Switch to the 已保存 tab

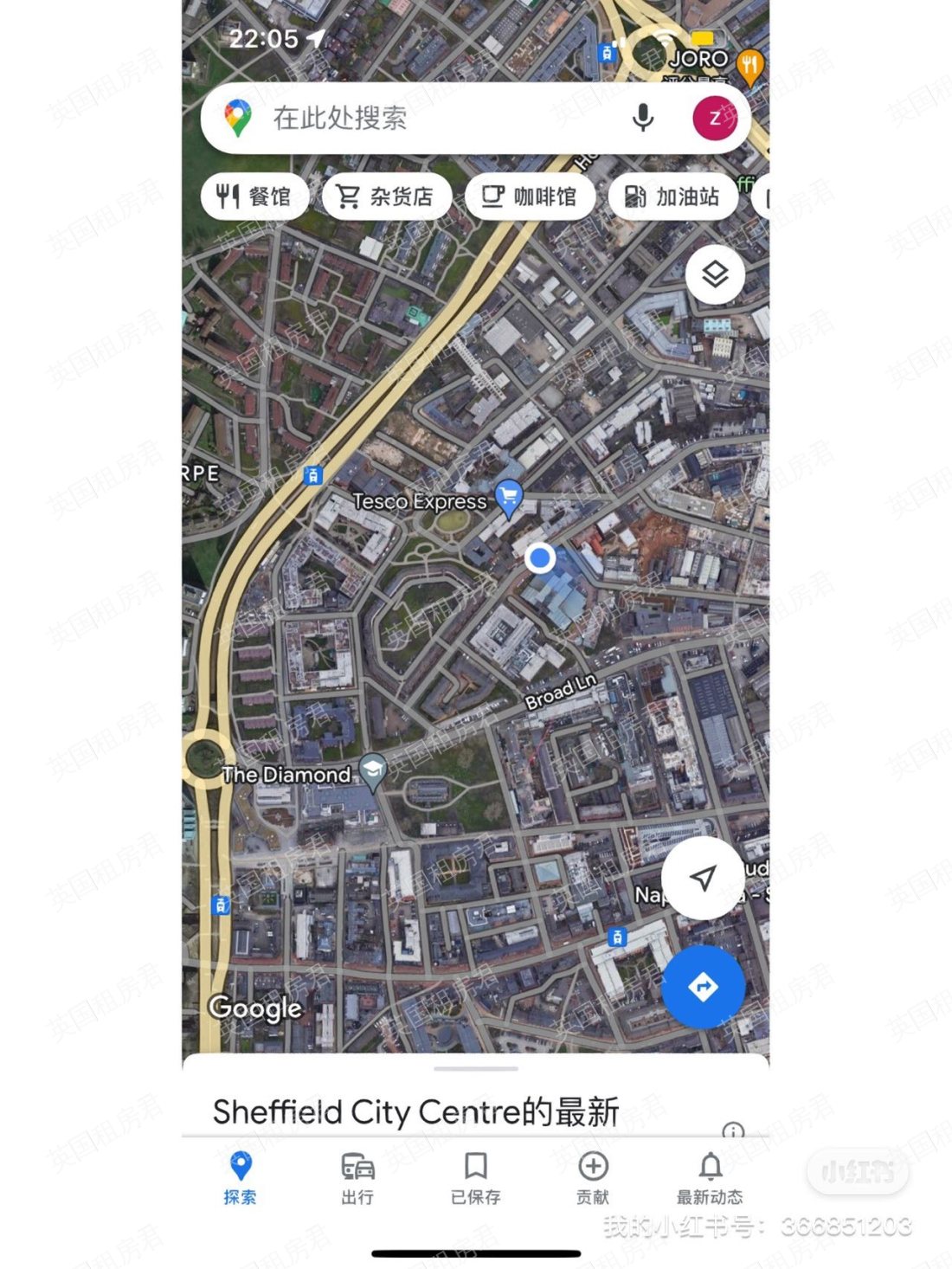click(x=475, y=1177)
